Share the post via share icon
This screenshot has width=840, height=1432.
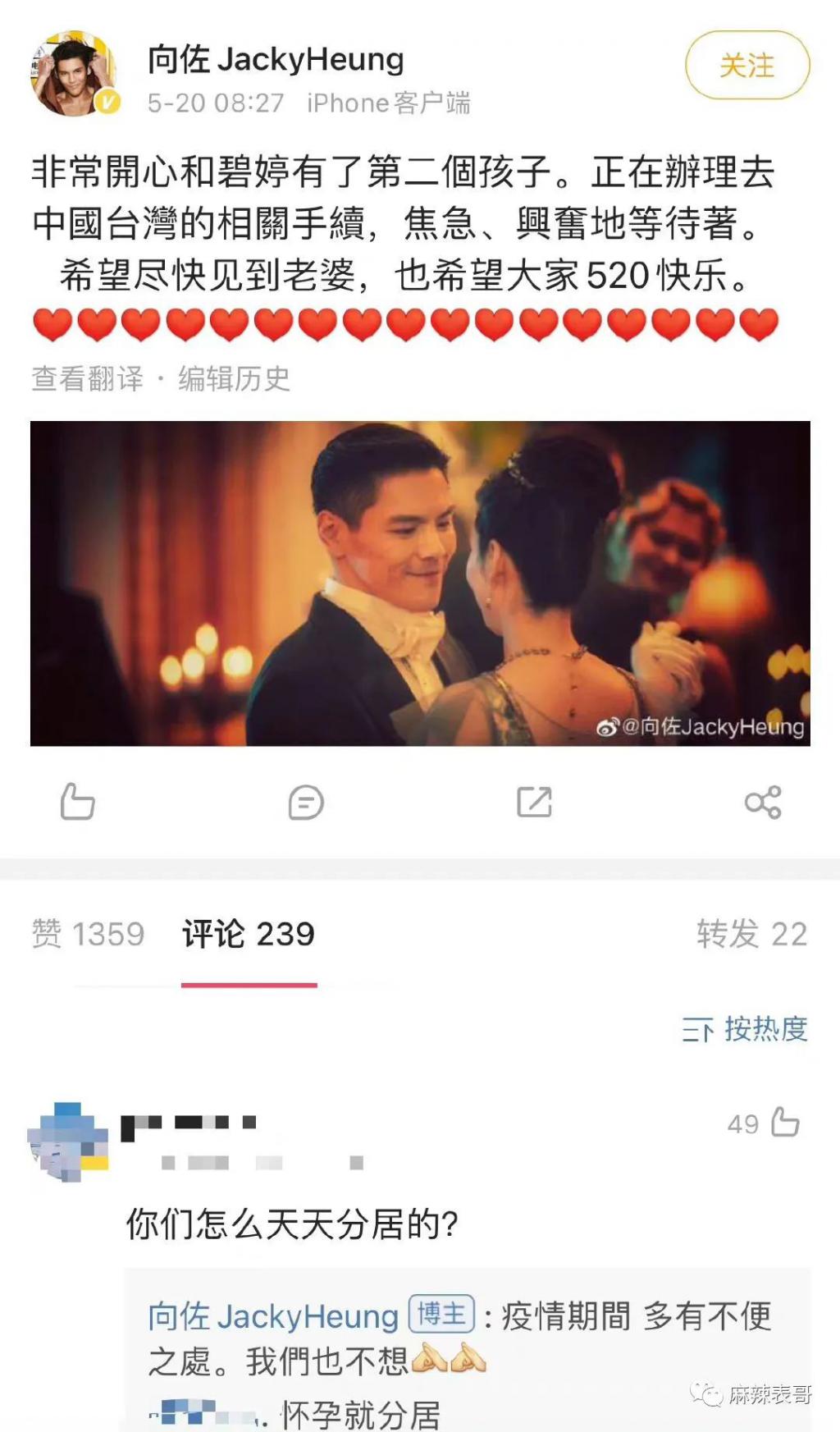tap(762, 802)
